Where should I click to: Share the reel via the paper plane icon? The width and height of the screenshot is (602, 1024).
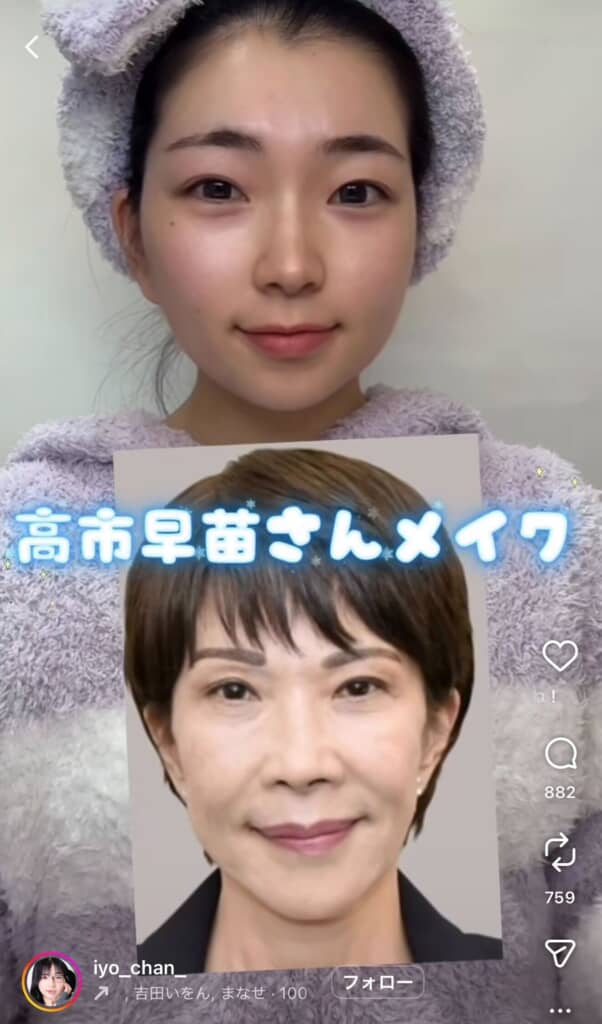coord(560,952)
